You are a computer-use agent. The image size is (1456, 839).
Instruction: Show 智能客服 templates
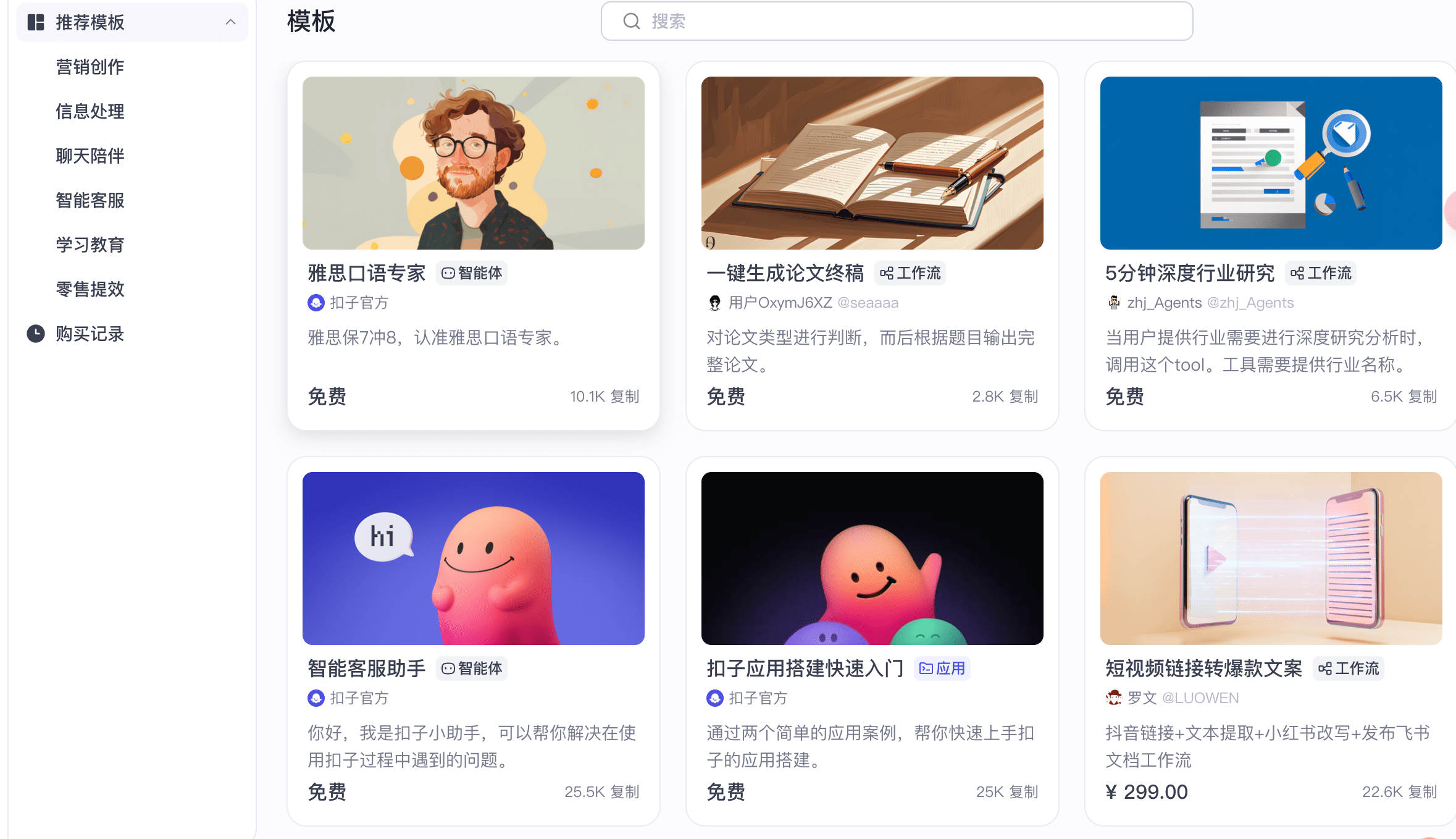(x=90, y=200)
